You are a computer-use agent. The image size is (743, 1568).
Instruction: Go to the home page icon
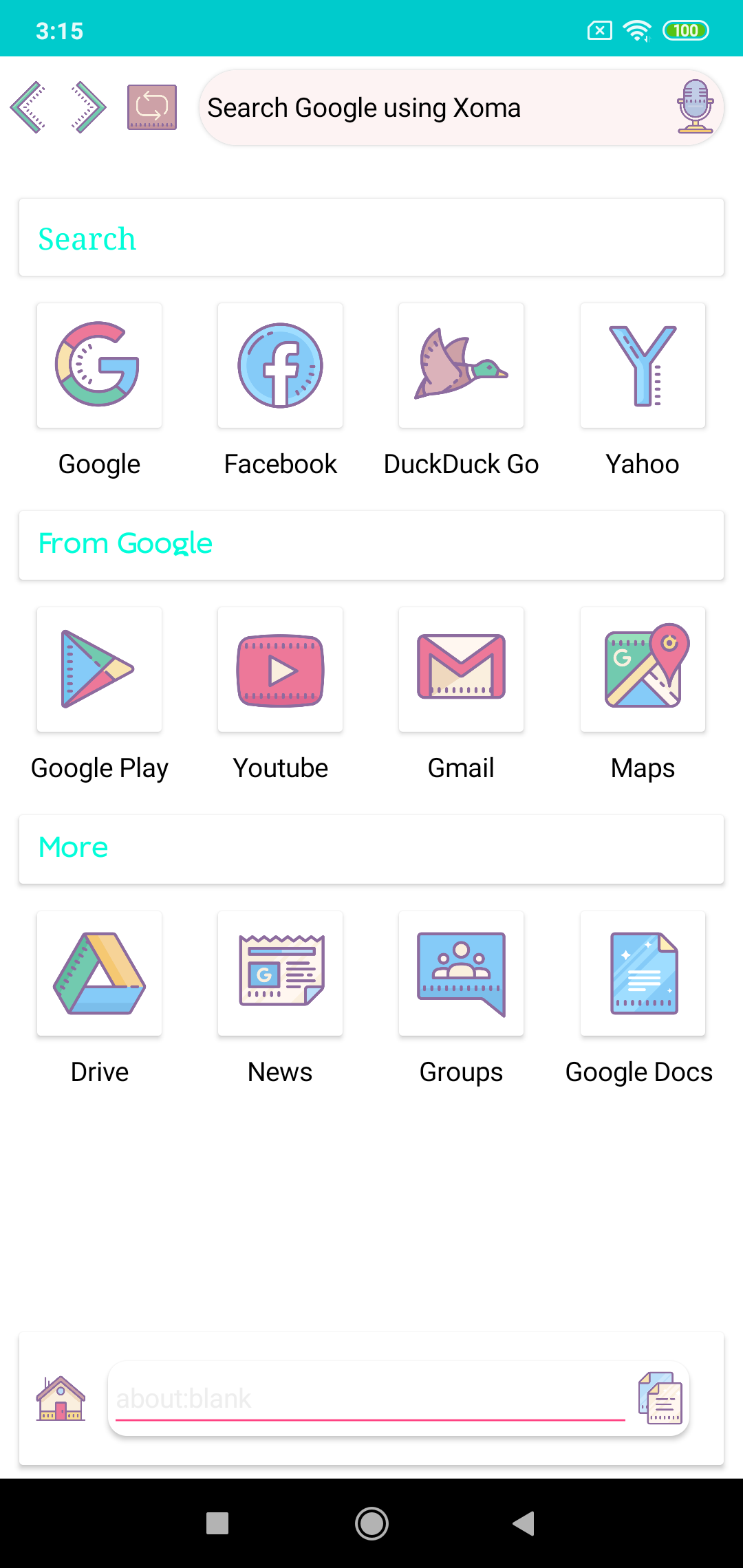point(61,1399)
